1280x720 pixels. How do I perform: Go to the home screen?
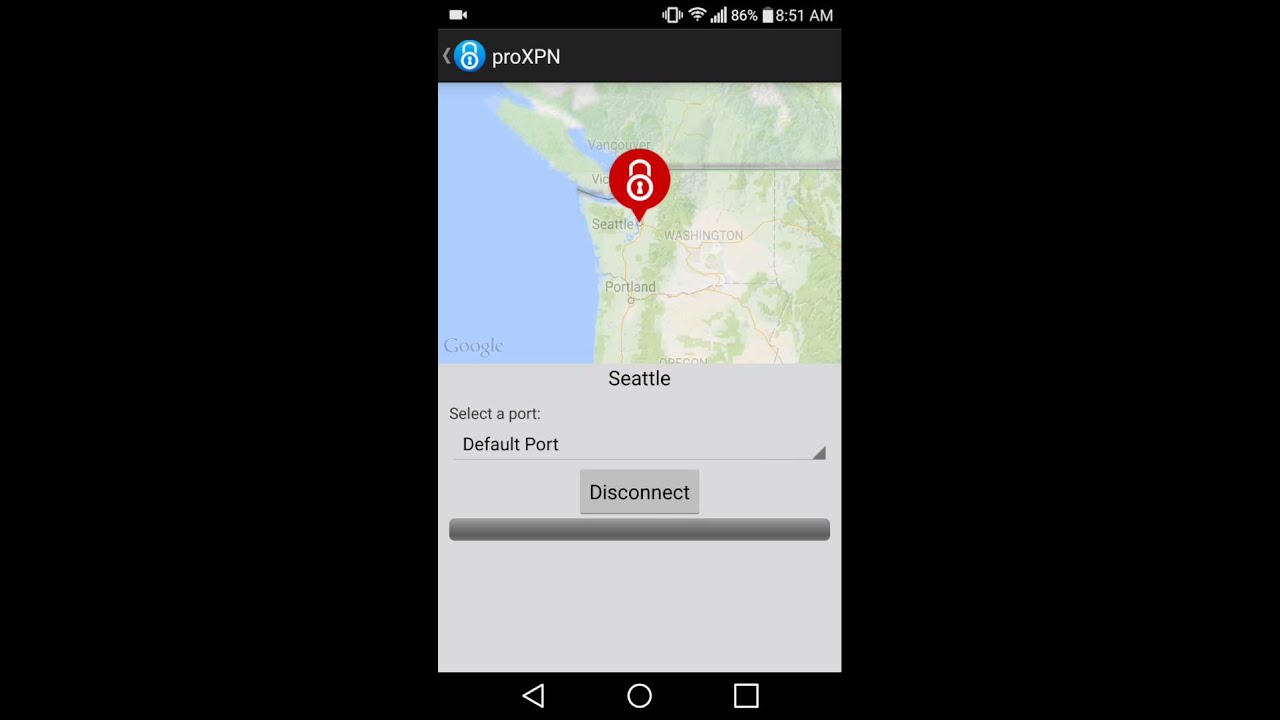pyautogui.click(x=639, y=696)
